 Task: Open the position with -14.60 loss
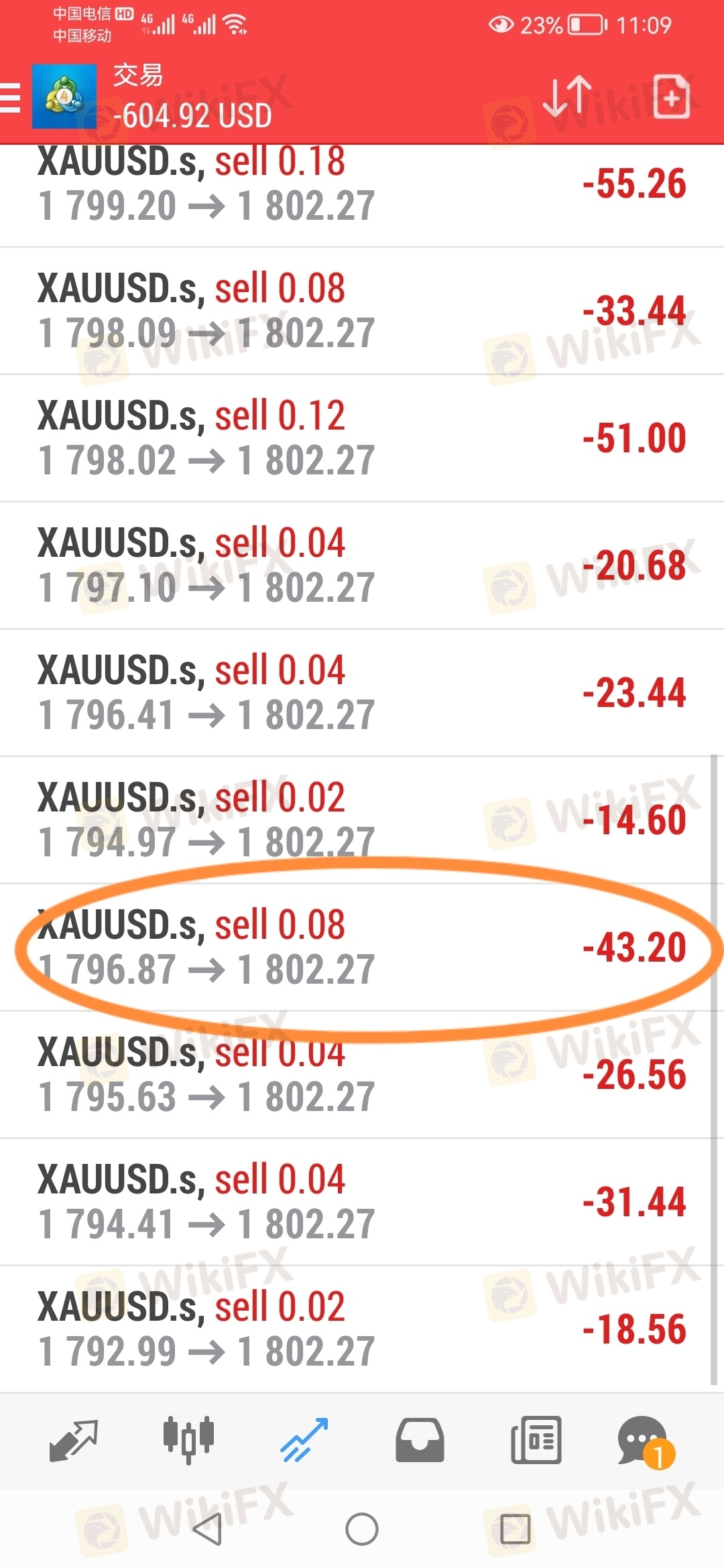(362, 820)
